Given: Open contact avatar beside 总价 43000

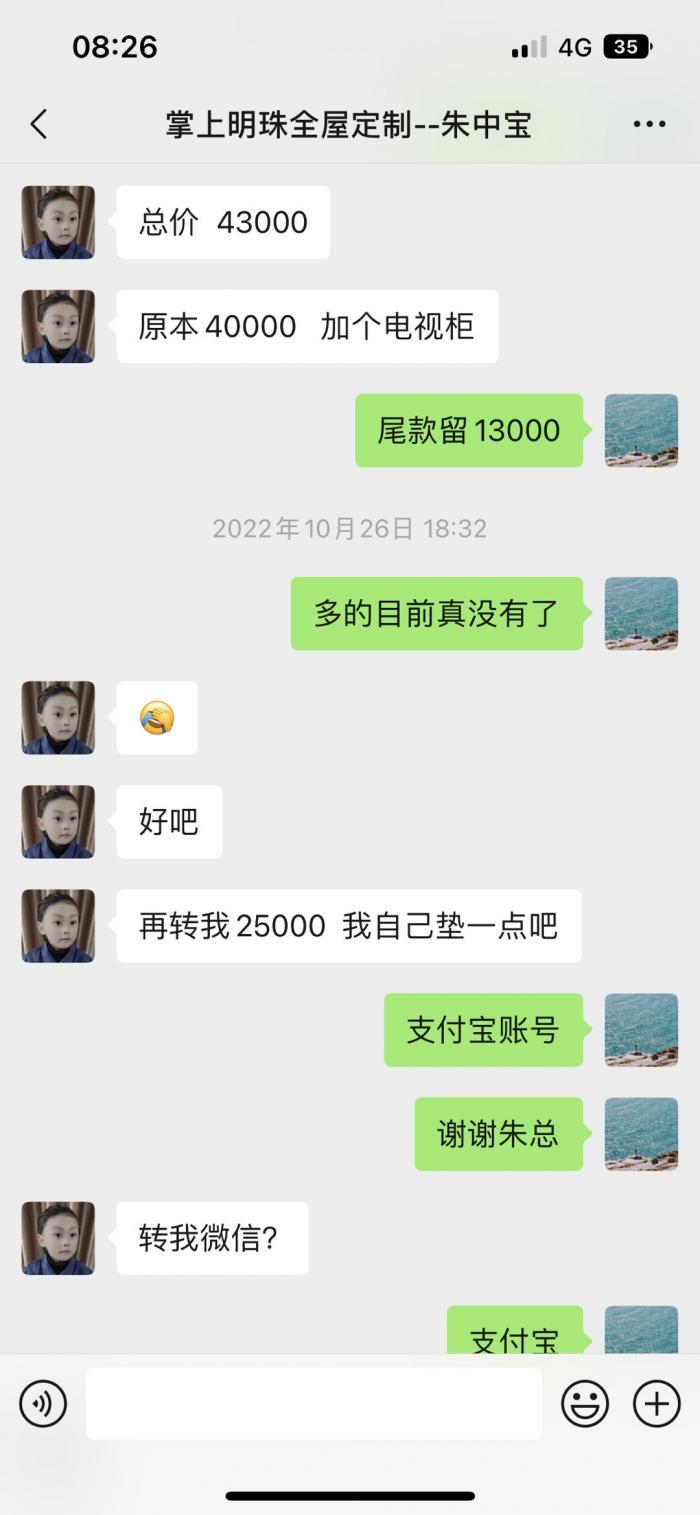Looking at the screenshot, I should pos(58,222).
